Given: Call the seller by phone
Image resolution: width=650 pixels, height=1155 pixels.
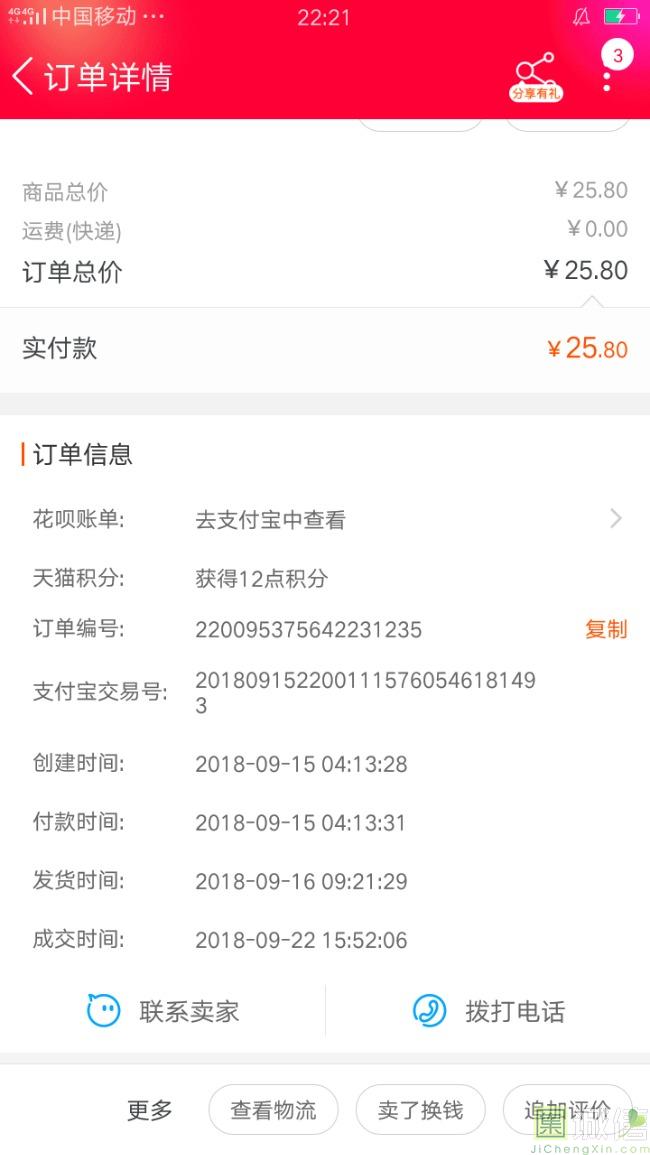Looking at the screenshot, I should click(488, 1011).
